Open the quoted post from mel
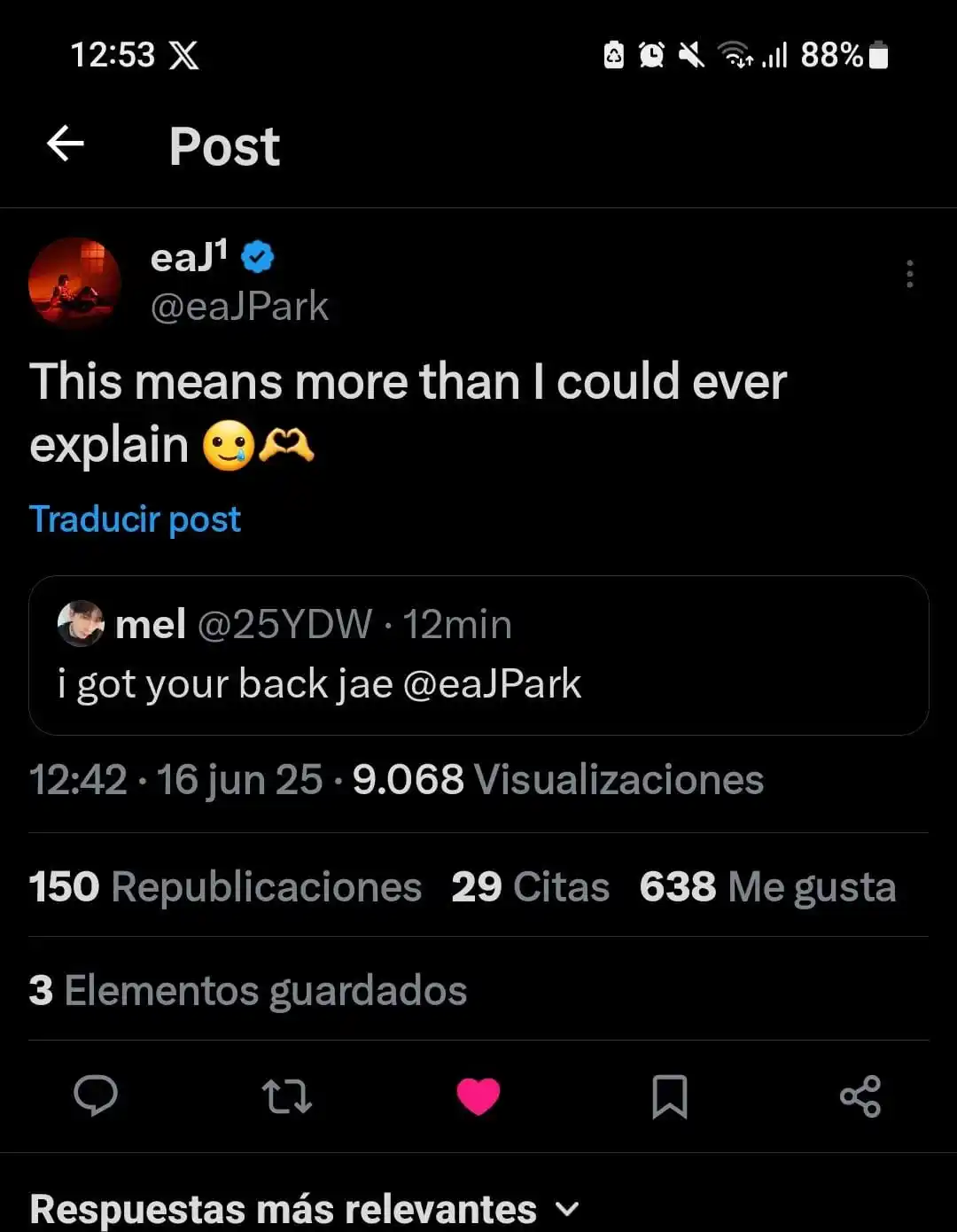The height and width of the screenshot is (1232, 957). coord(478,655)
